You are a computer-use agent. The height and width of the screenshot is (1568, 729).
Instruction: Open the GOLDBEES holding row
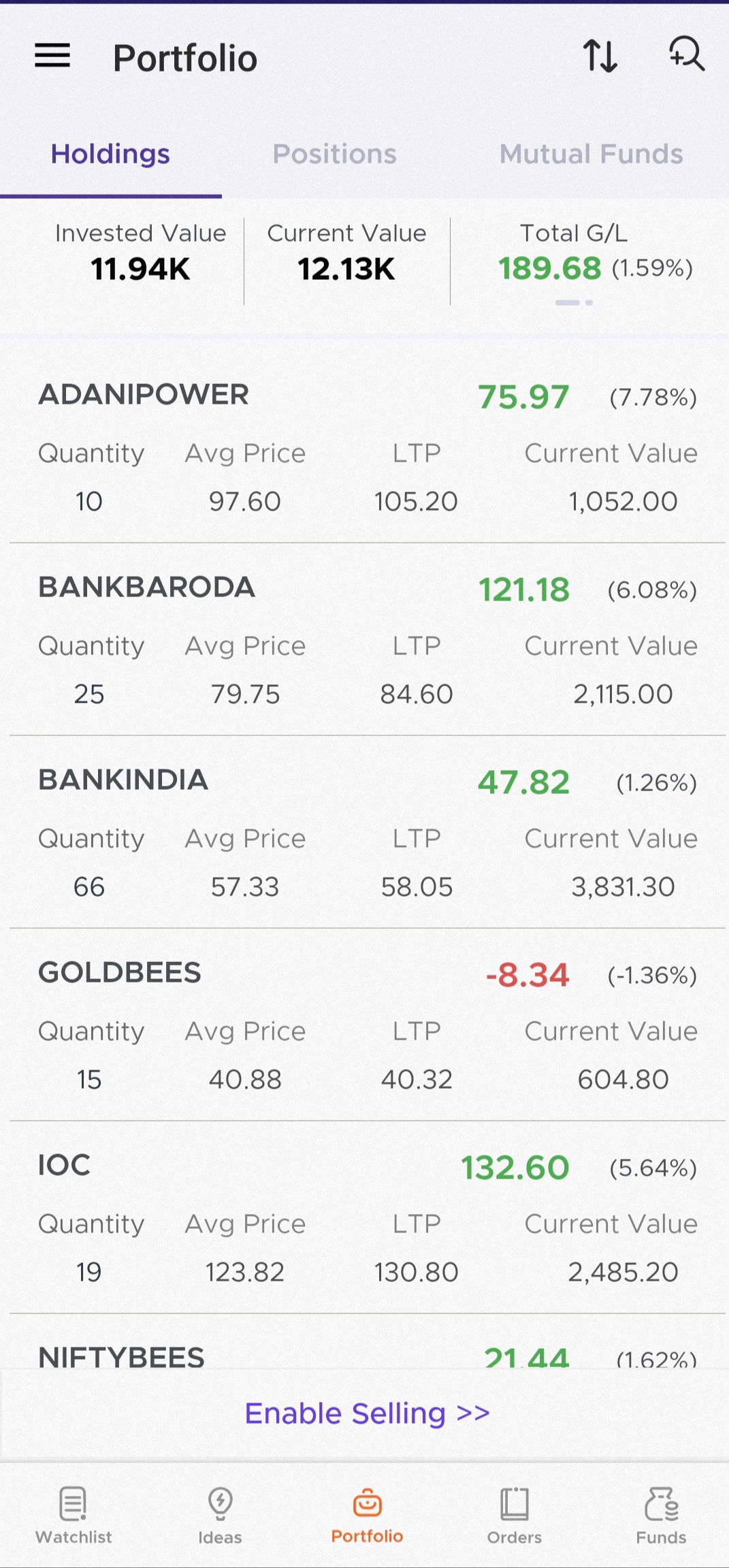click(120, 973)
